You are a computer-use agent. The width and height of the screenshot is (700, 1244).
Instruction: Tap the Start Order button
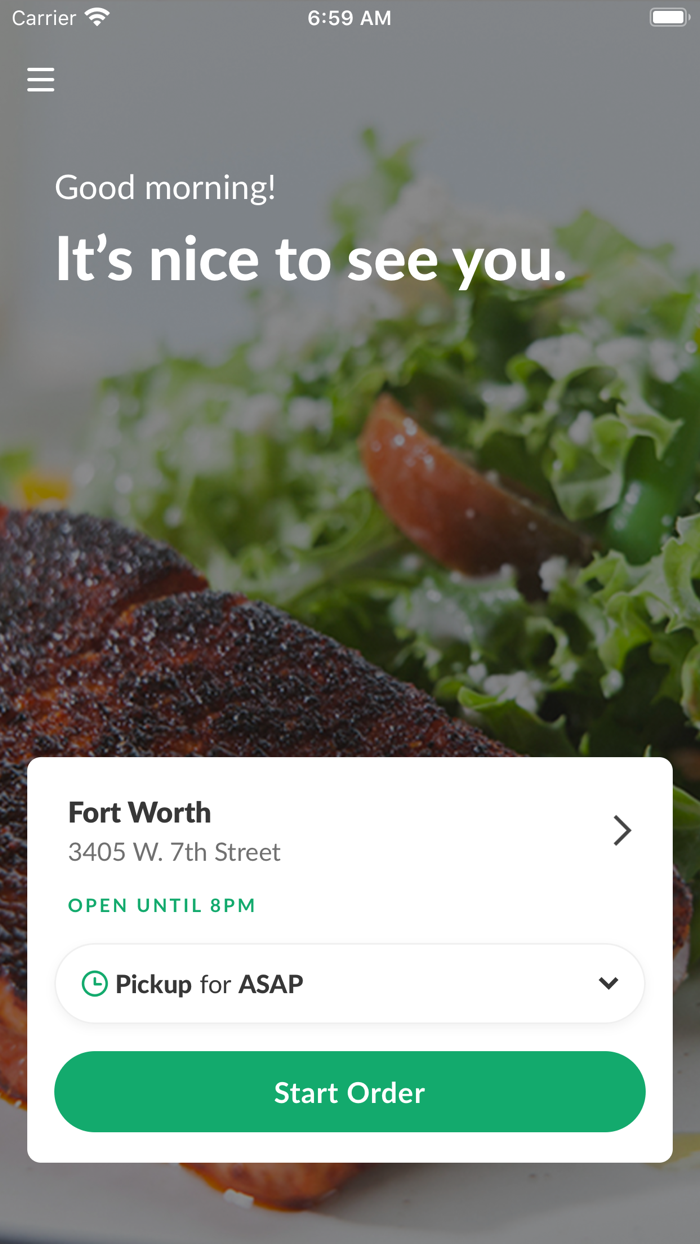point(350,1092)
